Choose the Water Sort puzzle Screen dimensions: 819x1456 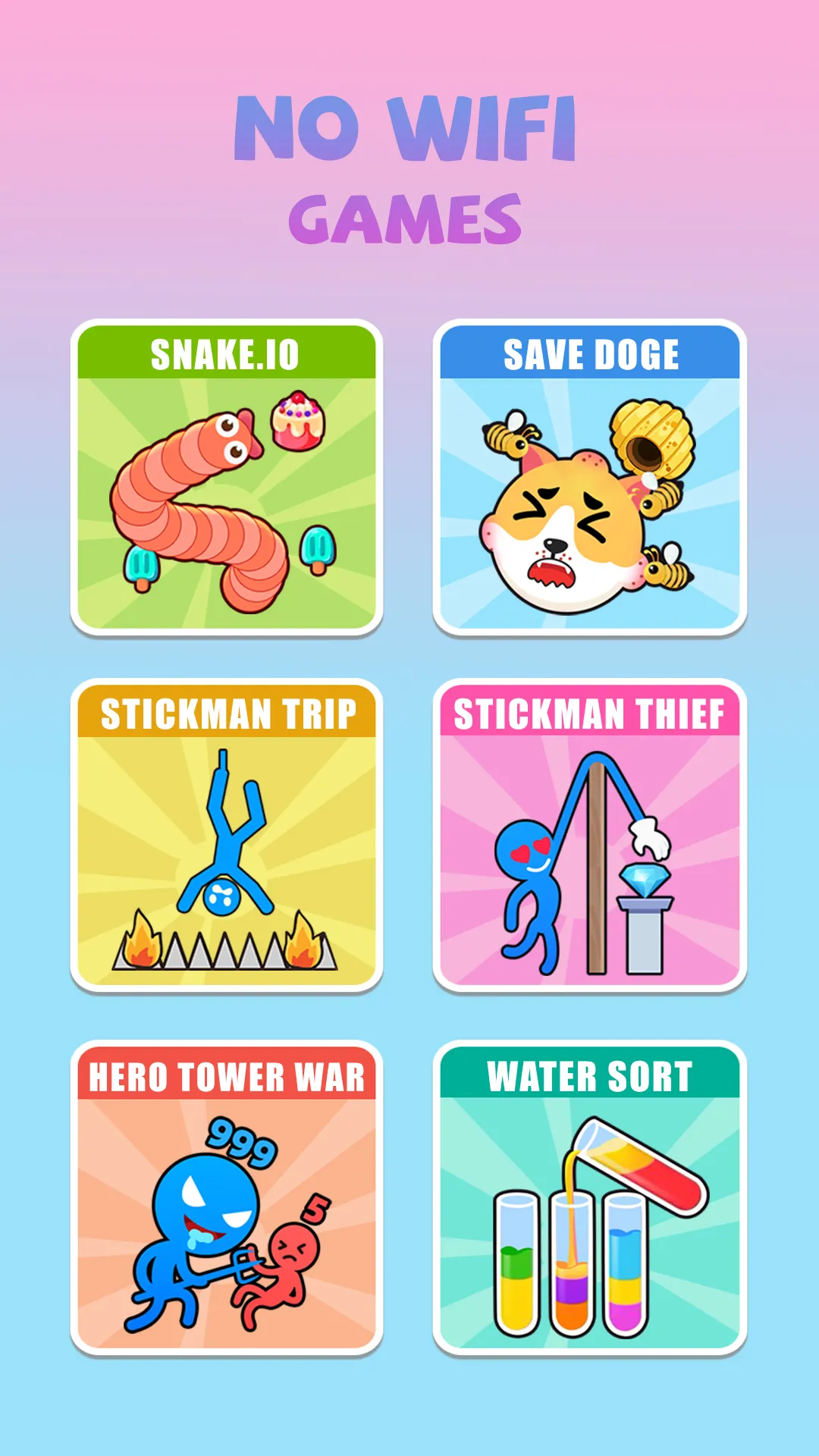tap(589, 1198)
